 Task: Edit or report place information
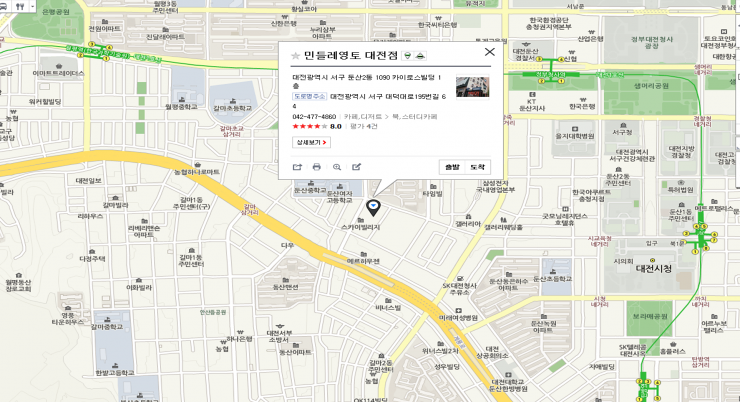click(x=357, y=167)
